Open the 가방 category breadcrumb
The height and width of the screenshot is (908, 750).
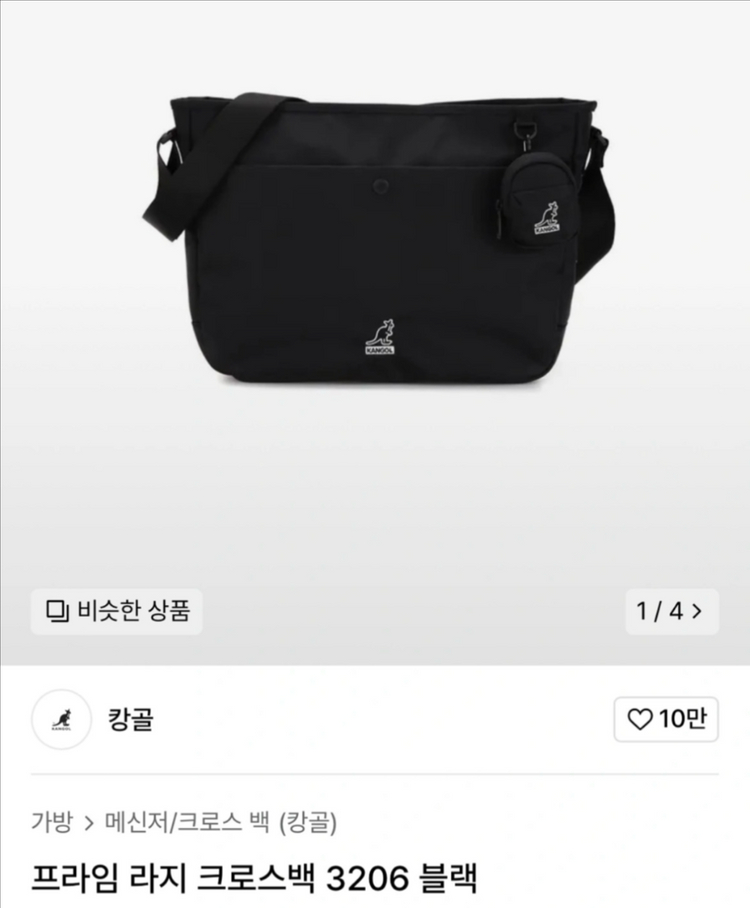52,822
